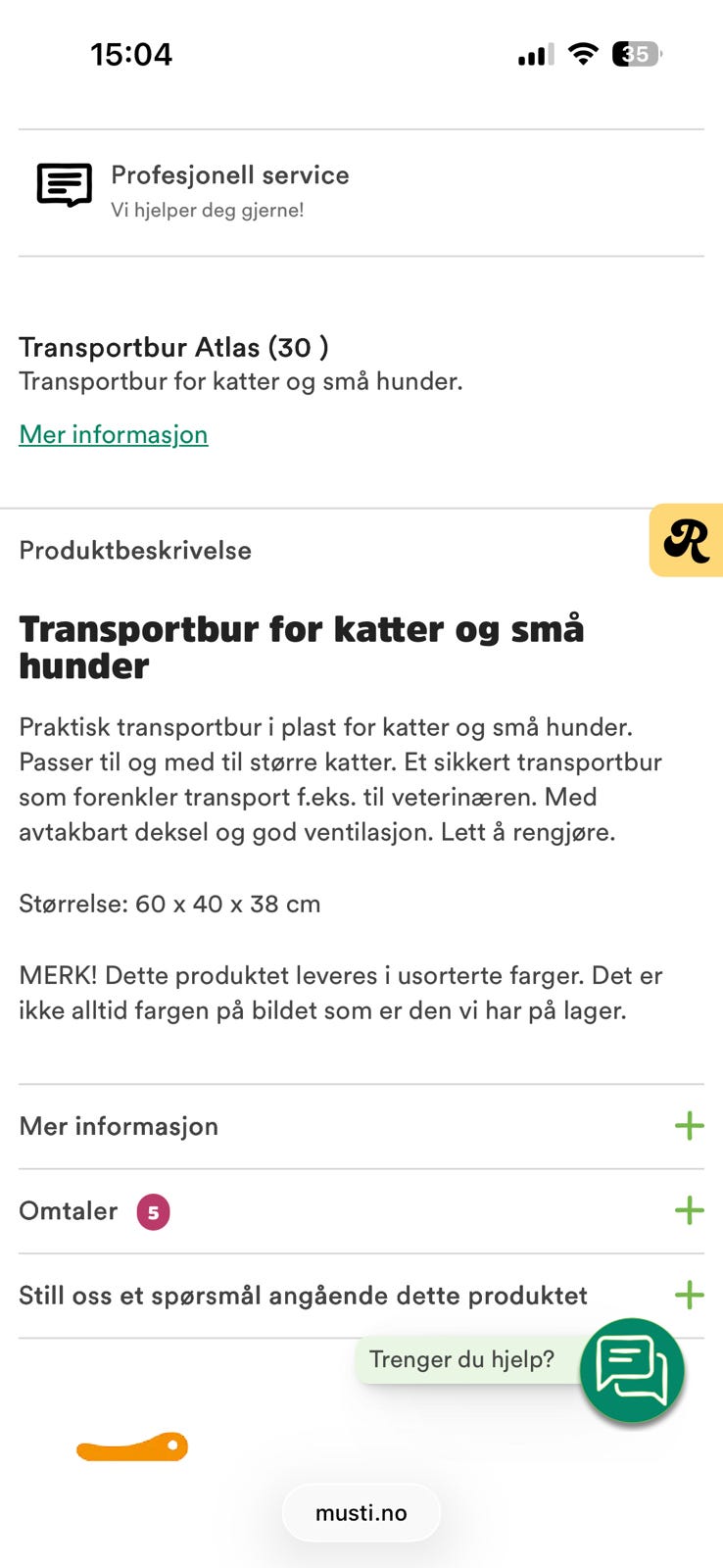Expand the Omtaler reviews section
723x1568 pixels.
(x=689, y=1210)
